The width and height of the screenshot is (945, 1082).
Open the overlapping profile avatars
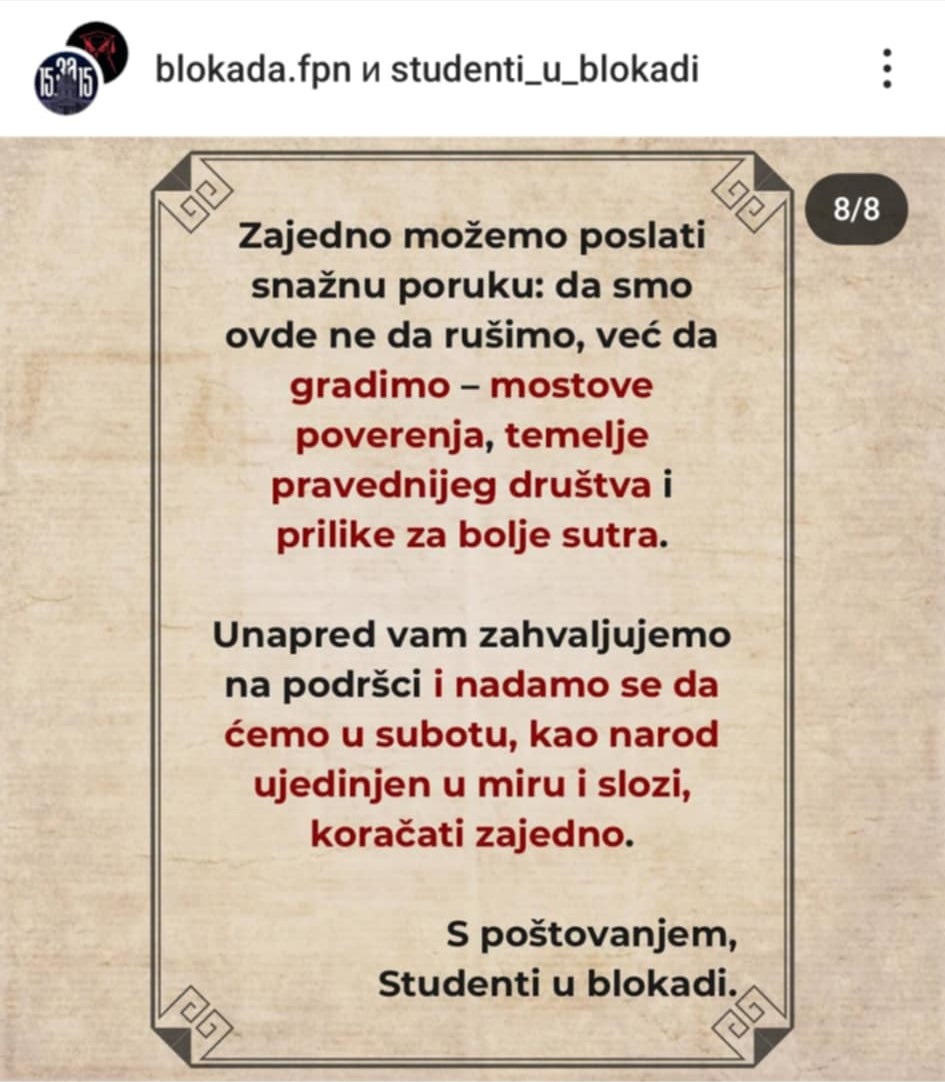point(81,68)
